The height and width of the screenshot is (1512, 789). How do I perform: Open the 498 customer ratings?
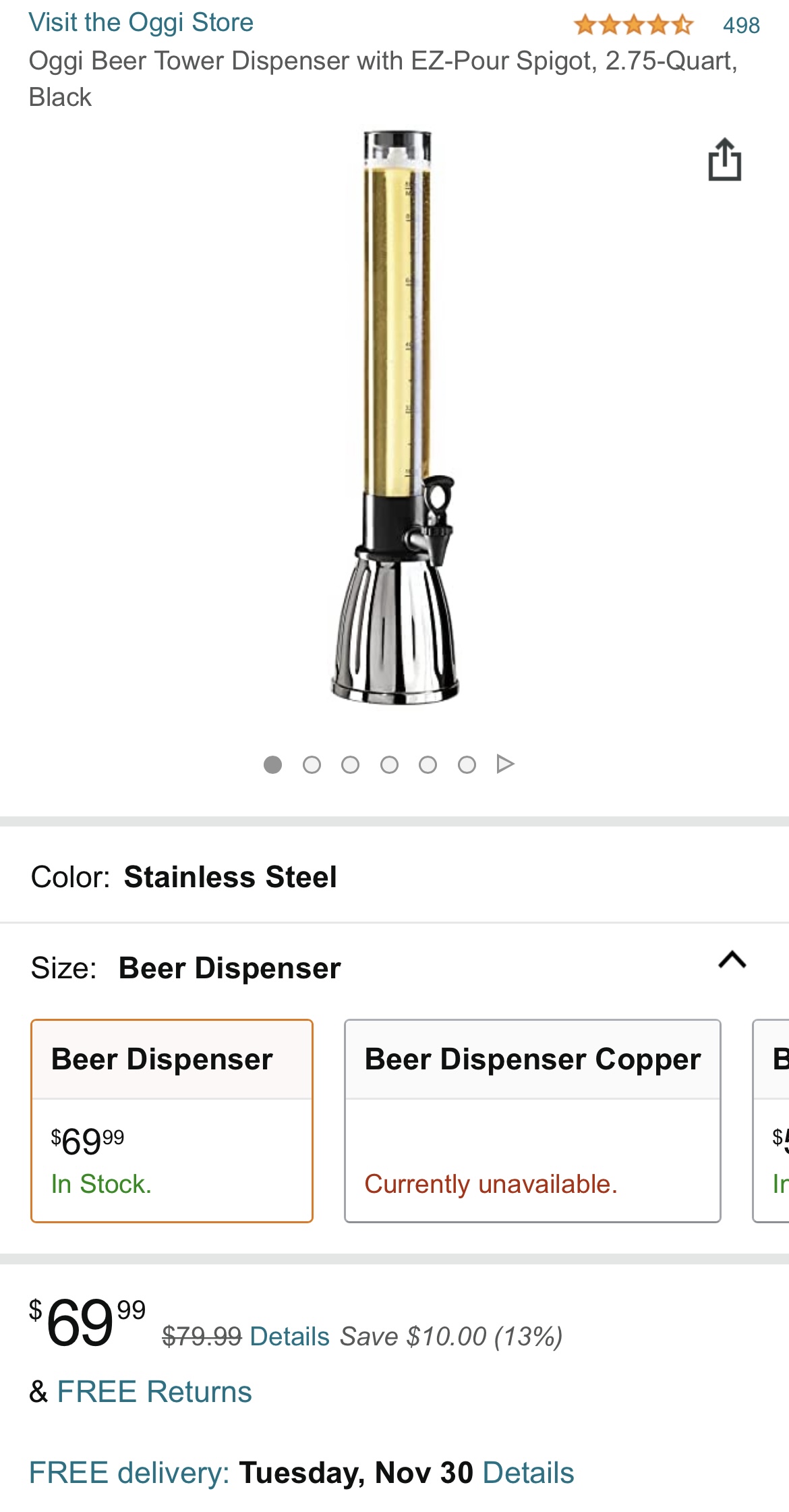[x=740, y=26]
